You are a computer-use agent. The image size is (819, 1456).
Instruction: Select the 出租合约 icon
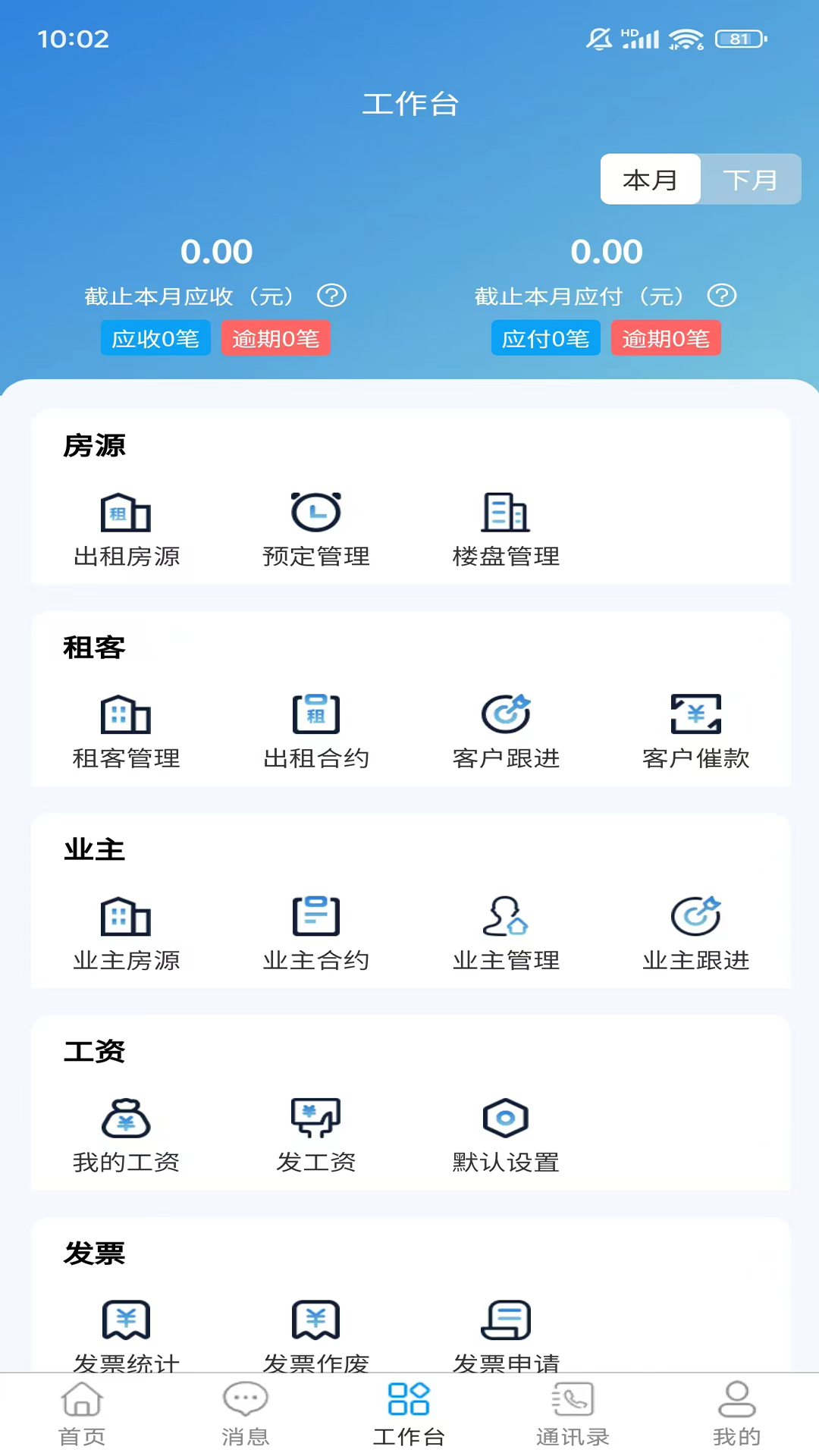(315, 730)
